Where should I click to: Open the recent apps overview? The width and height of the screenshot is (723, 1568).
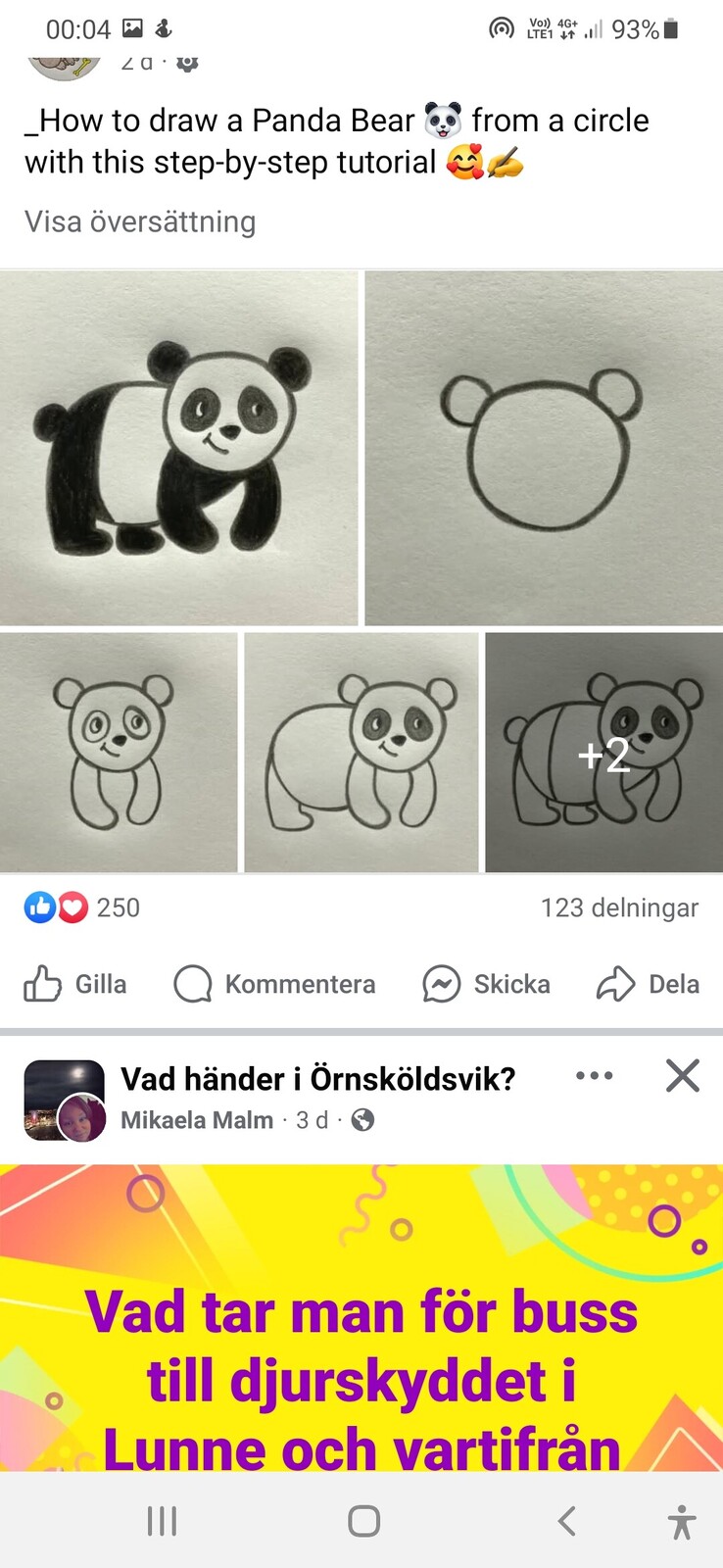pos(162,1521)
